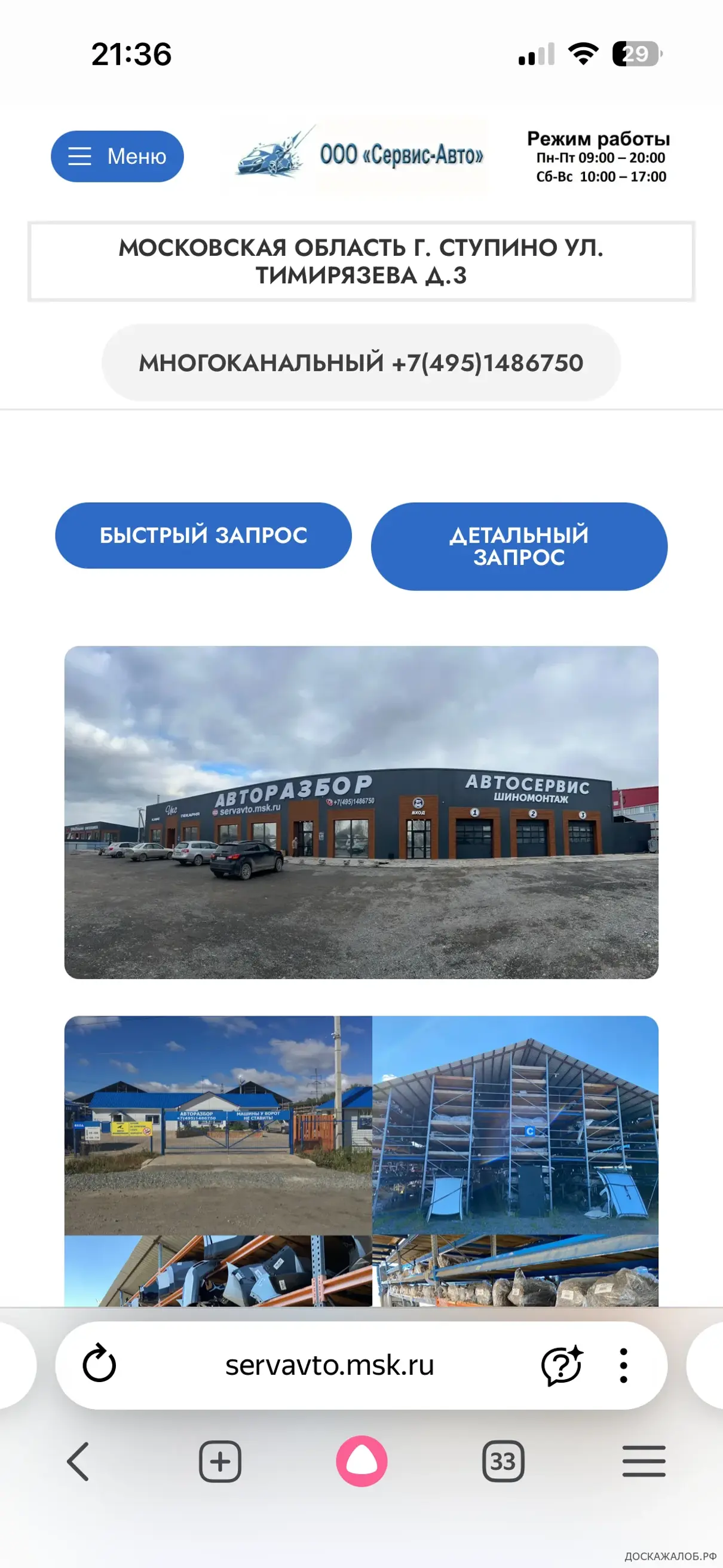Screen dimensions: 723x1568
Task: Tap the БЫСТРЫЙ ЗАПРОС button
Action: [203, 536]
